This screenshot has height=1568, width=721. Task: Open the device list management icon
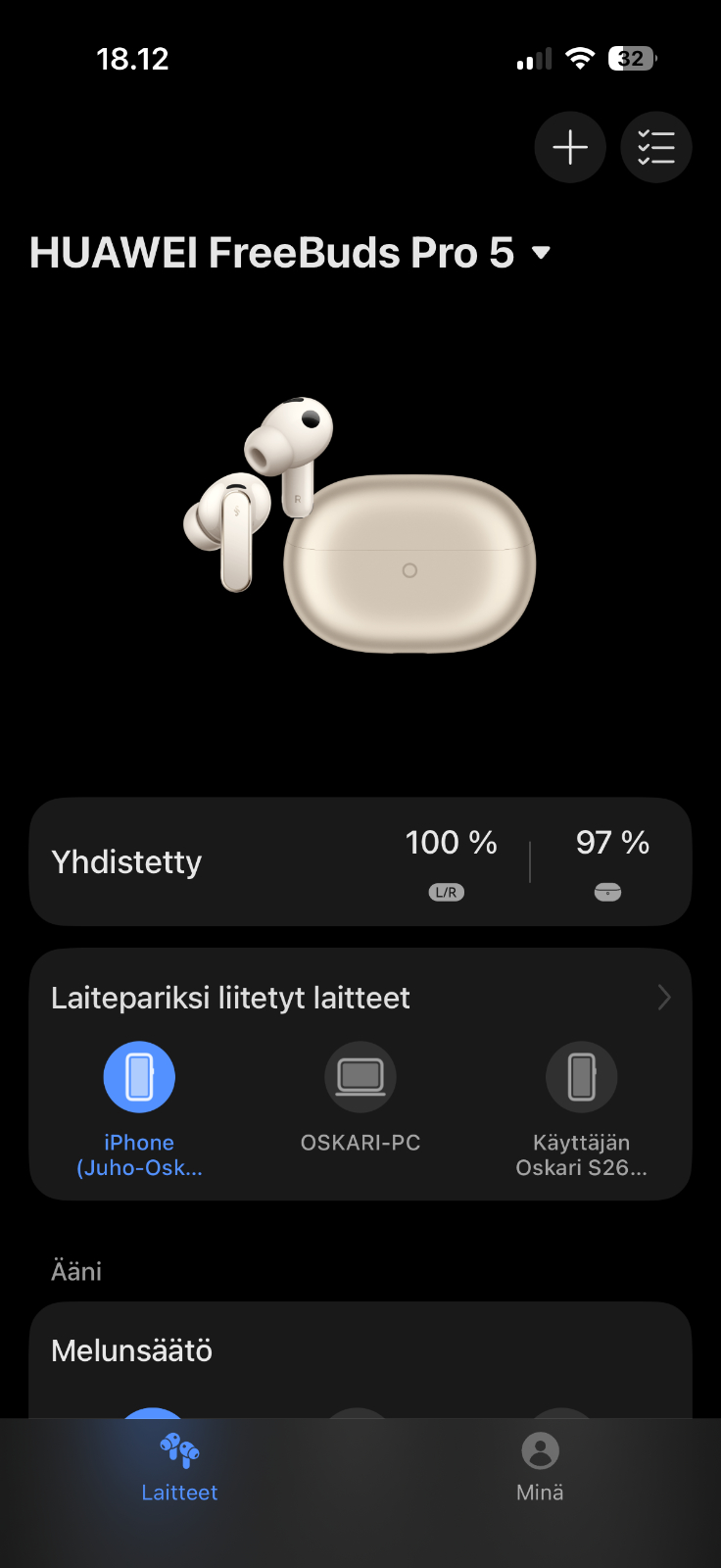656,148
